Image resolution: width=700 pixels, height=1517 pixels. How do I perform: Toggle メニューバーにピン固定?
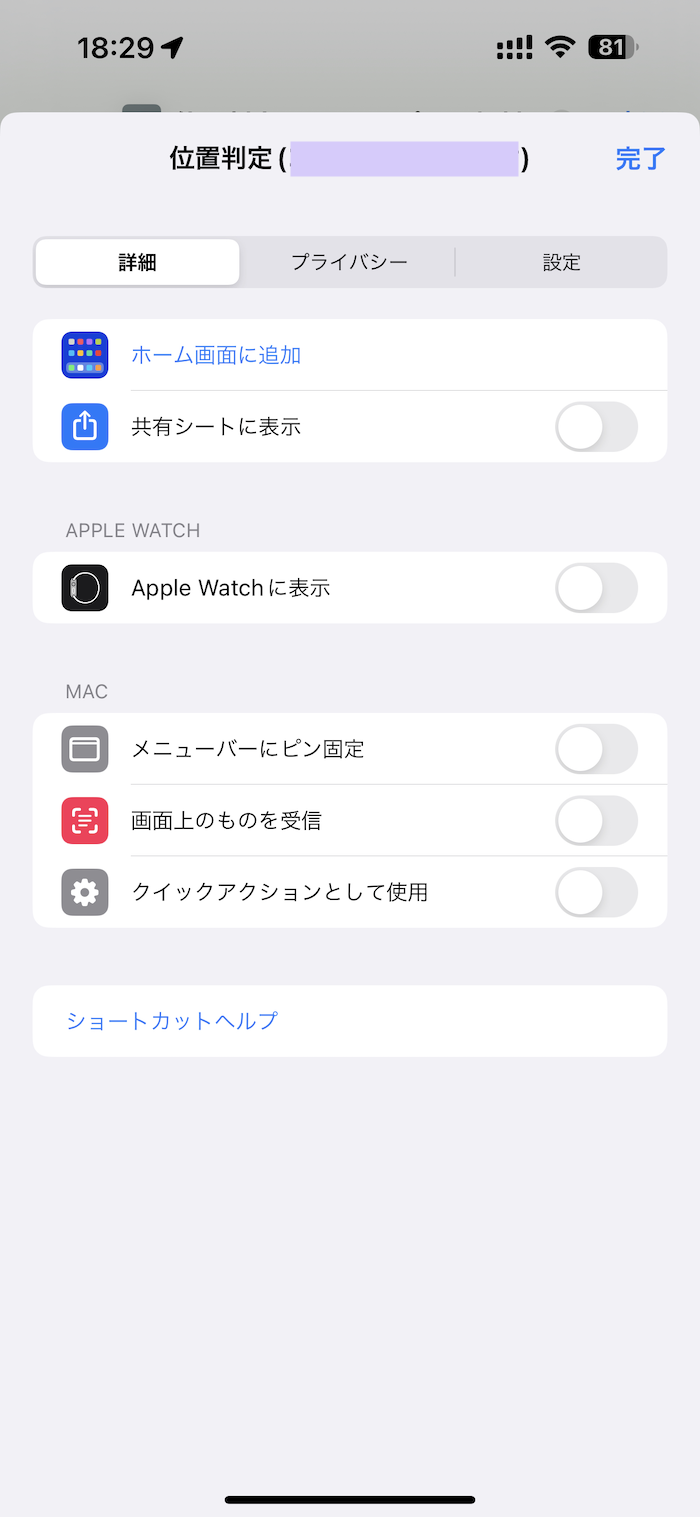[x=596, y=749]
